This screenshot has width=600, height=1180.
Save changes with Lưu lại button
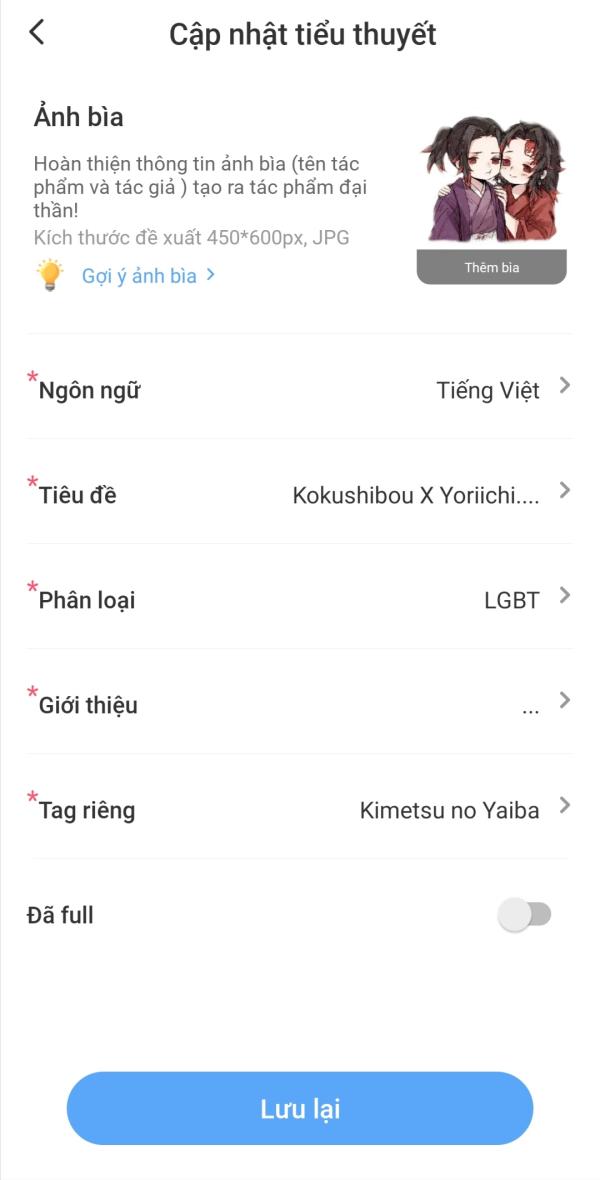point(300,1108)
